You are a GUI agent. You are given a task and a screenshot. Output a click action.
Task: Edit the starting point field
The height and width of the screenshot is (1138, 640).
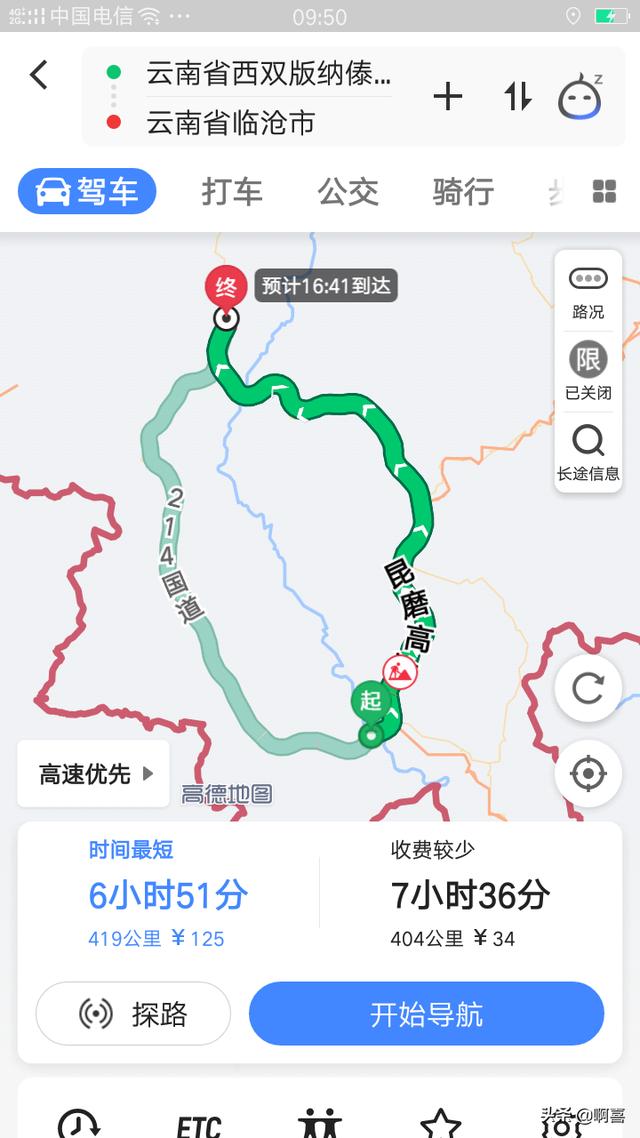click(x=268, y=73)
